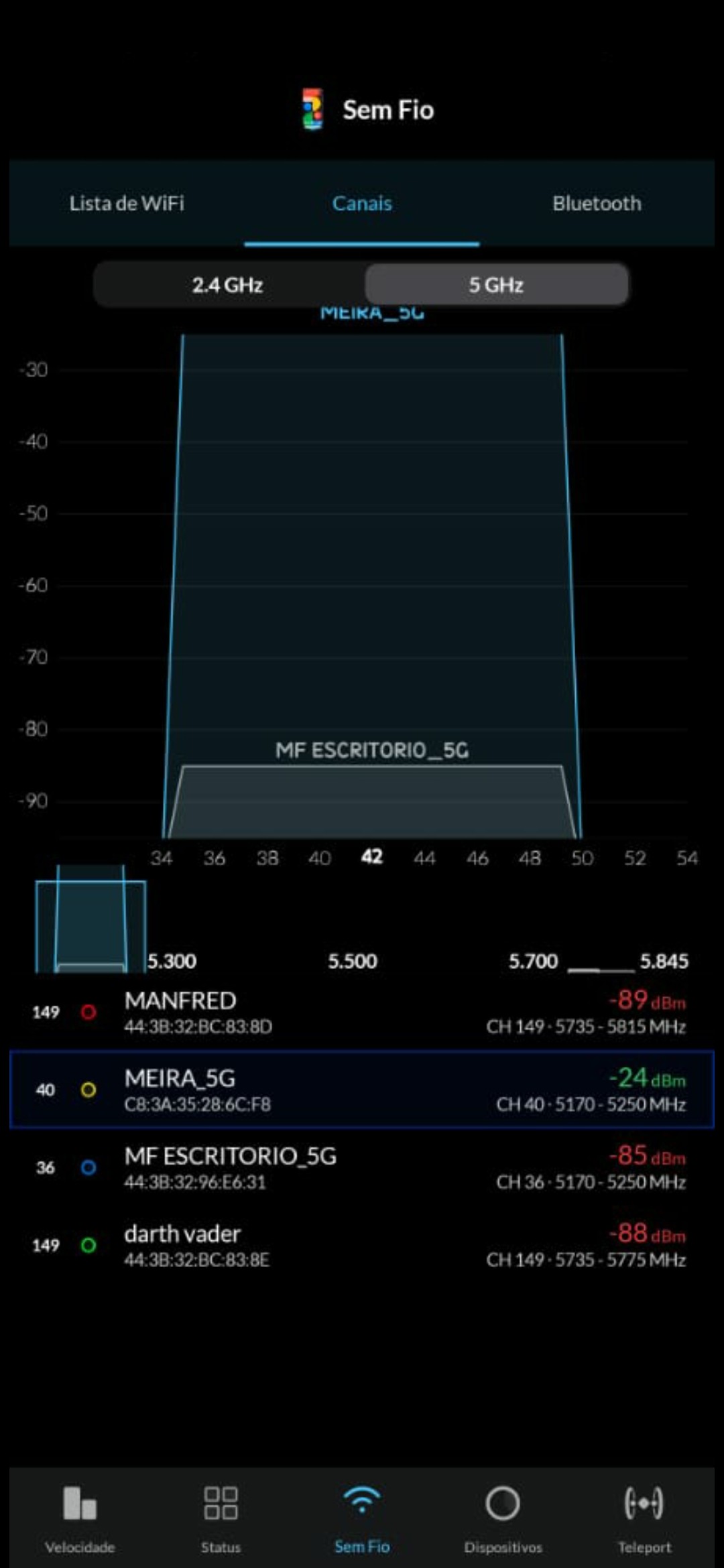Open the MF ESCRITORIO_5G network row
The height and width of the screenshot is (1568, 724).
pyautogui.click(x=362, y=1167)
